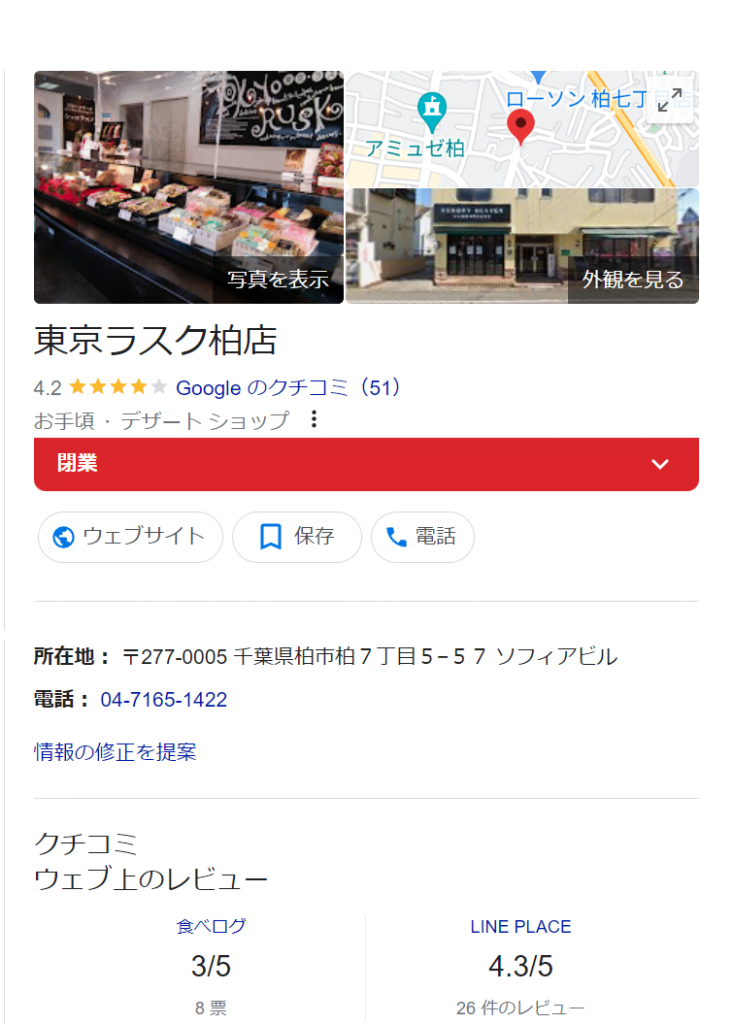Open Google のクチコミ (51) reviews

[289, 388]
